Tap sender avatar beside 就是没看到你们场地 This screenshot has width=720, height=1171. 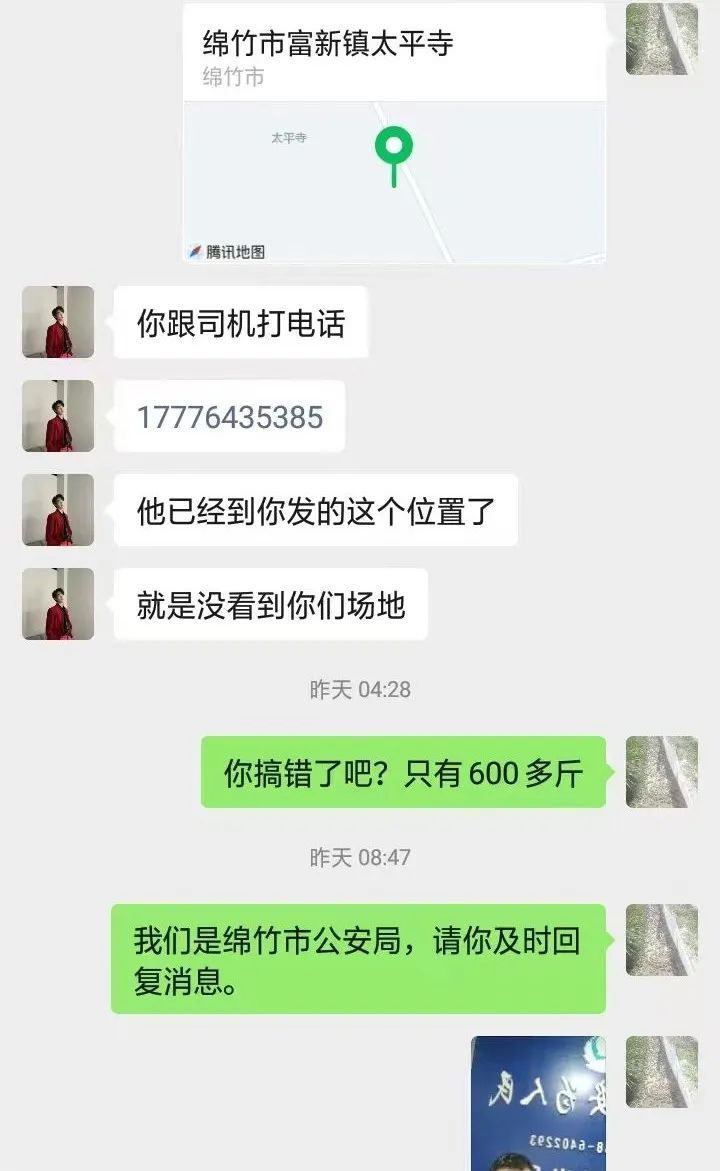click(58, 604)
